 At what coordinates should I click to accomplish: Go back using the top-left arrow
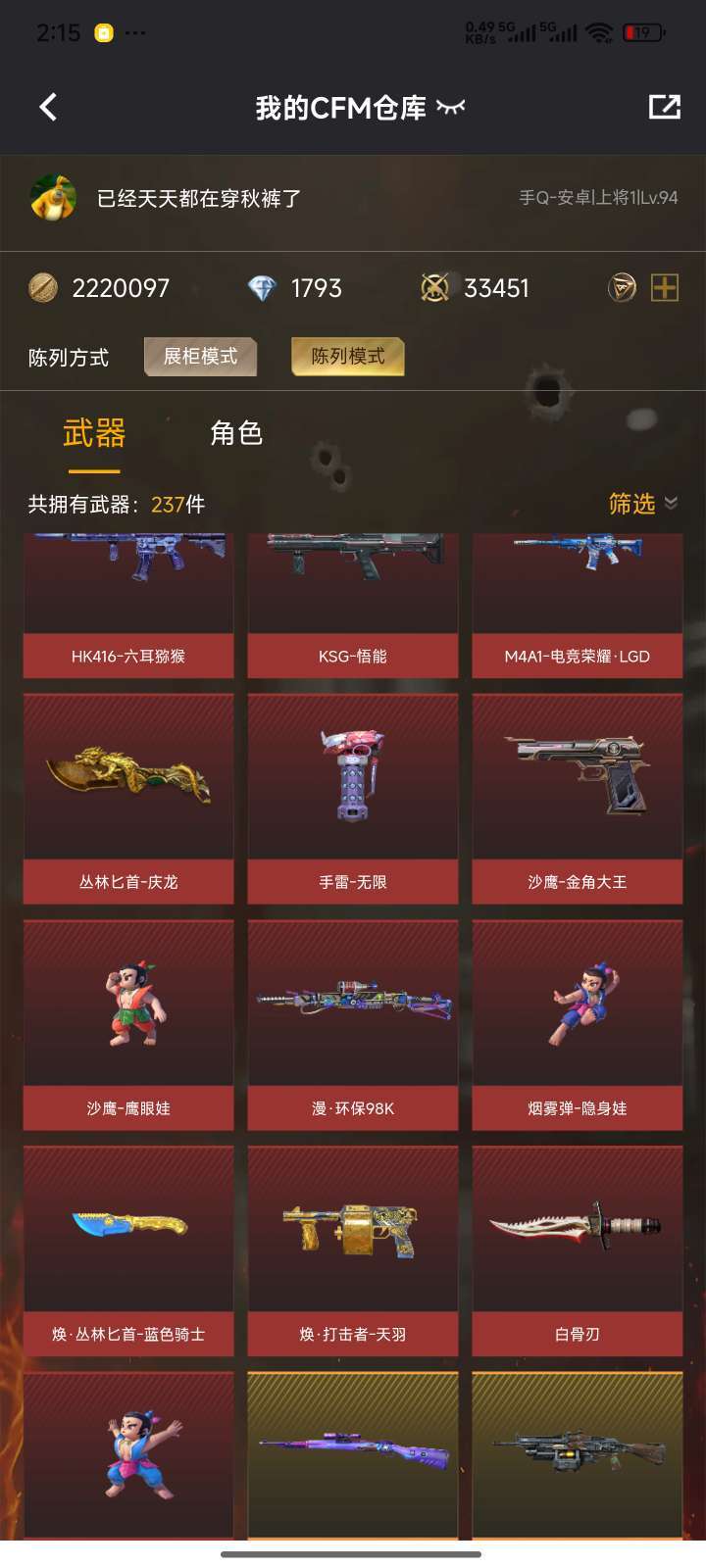(48, 107)
